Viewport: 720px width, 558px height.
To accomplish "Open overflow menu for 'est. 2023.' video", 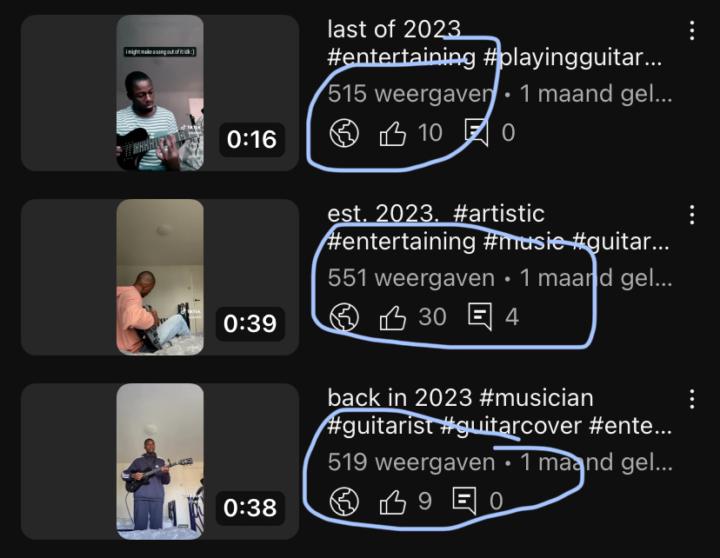I will coord(692,215).
